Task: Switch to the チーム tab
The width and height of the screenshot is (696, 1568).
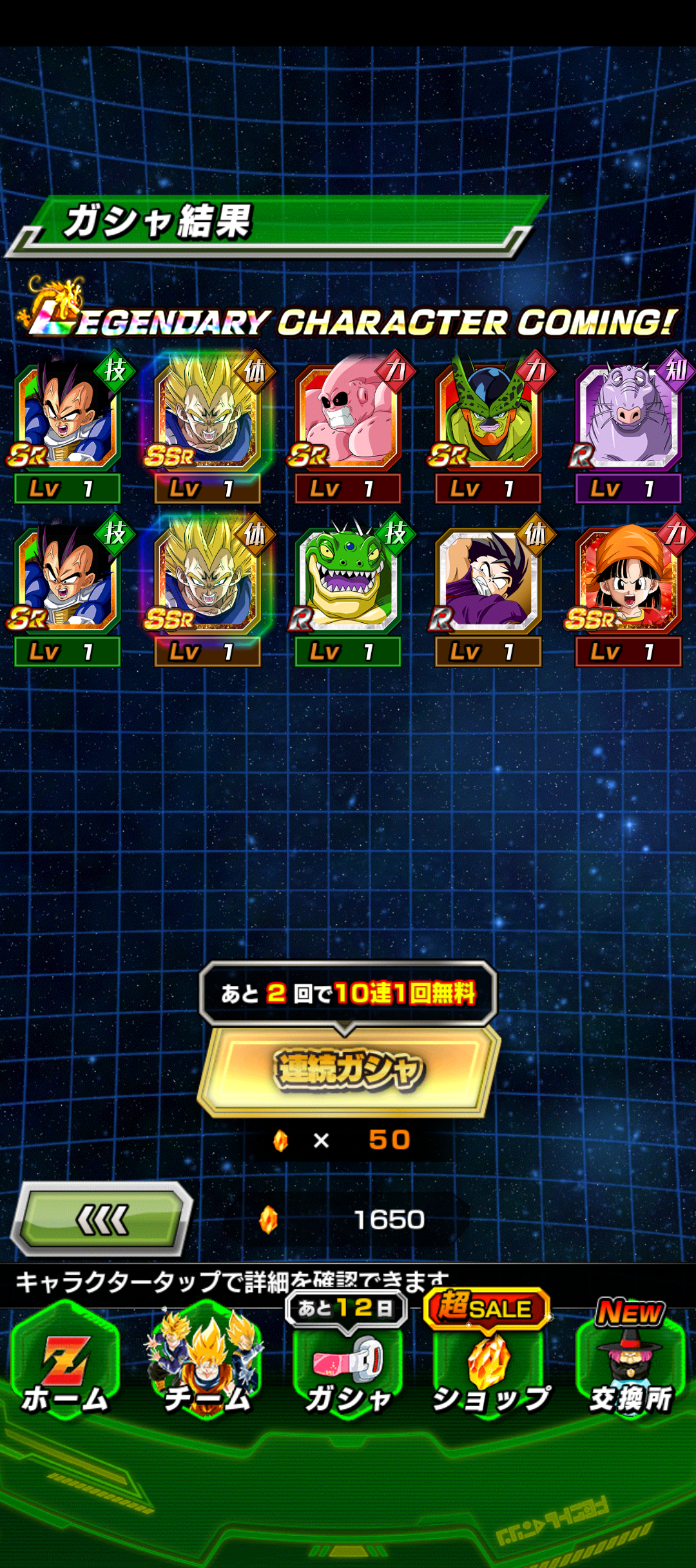Action: (x=206, y=1362)
